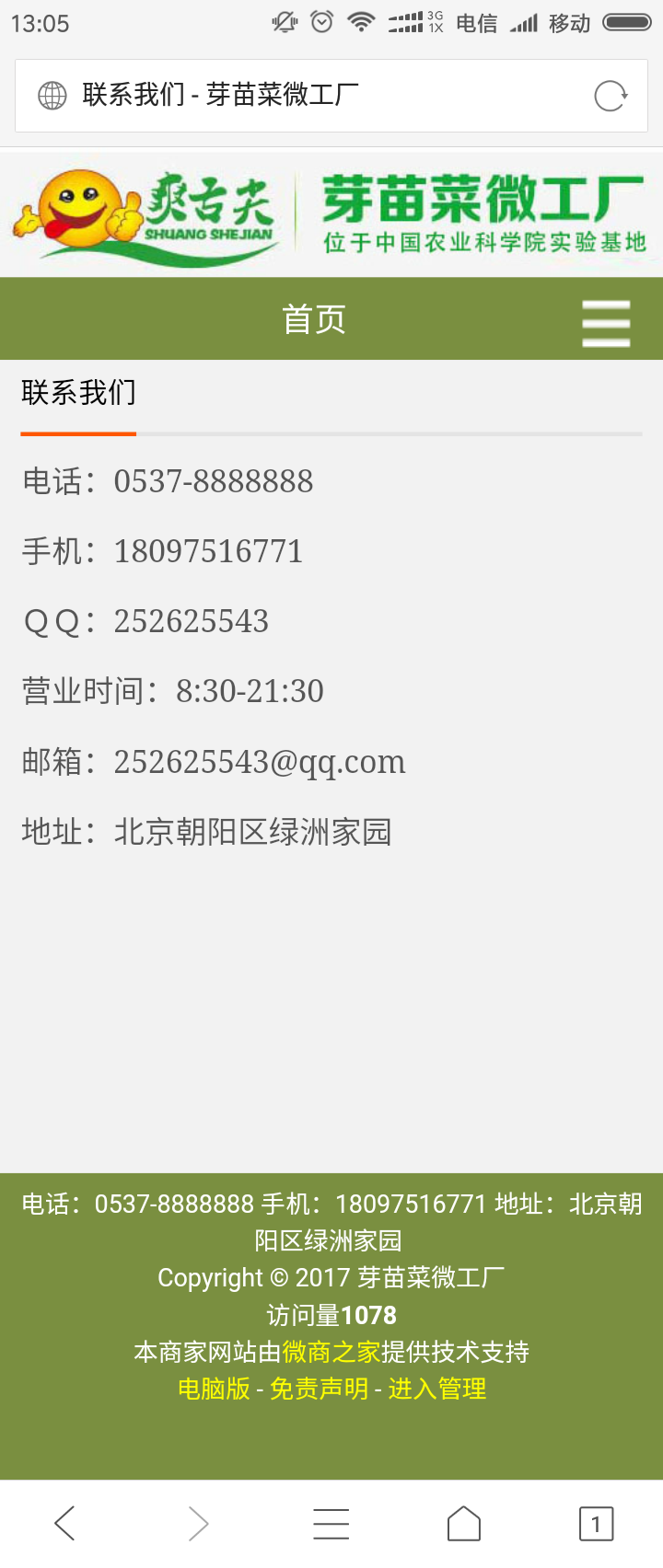Screen dimensions: 663x1568
Task: Open the 进入管理 admin link
Action: pyautogui.click(x=437, y=1389)
